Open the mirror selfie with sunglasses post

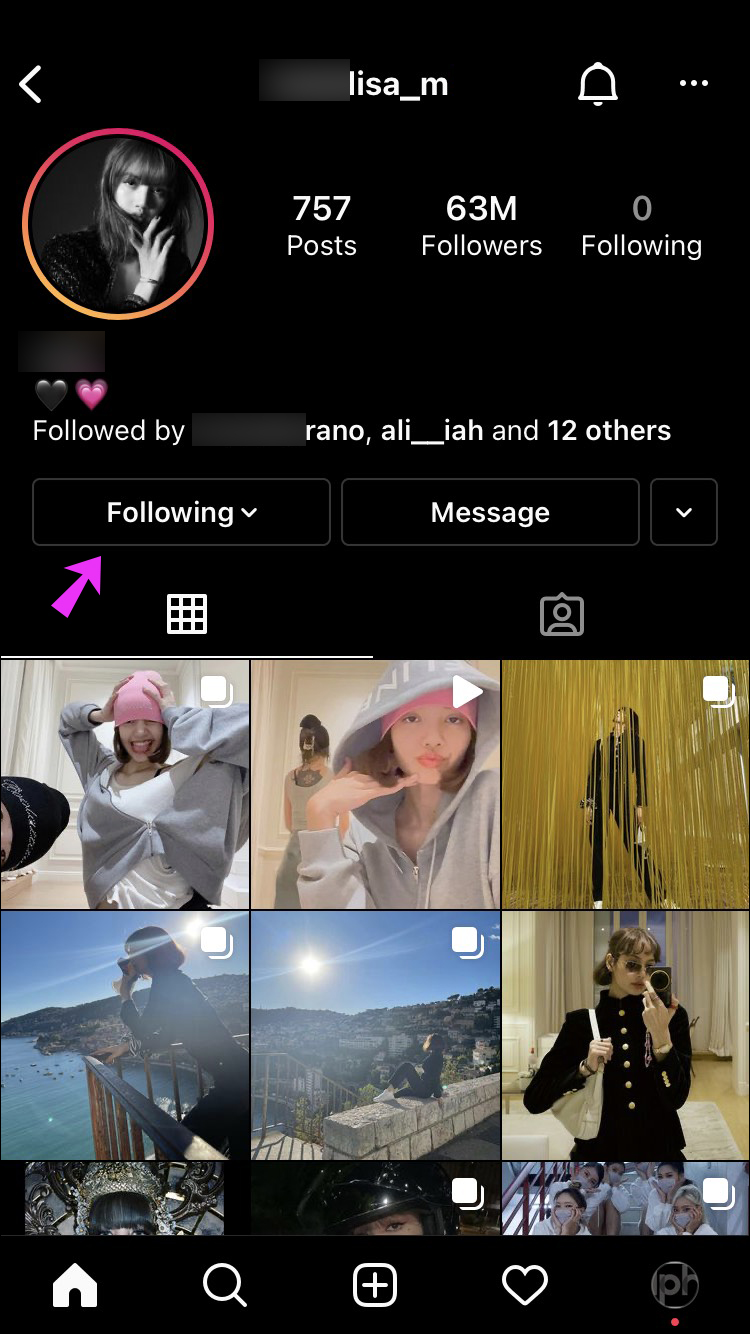625,1034
